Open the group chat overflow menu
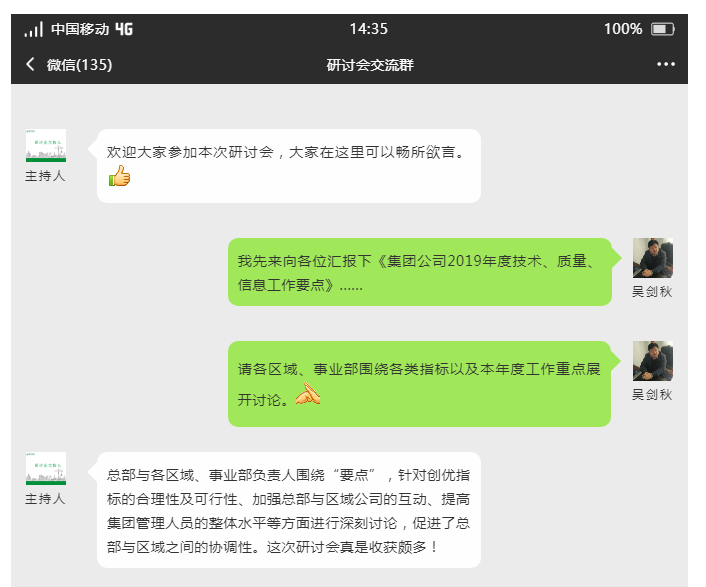 pos(666,65)
